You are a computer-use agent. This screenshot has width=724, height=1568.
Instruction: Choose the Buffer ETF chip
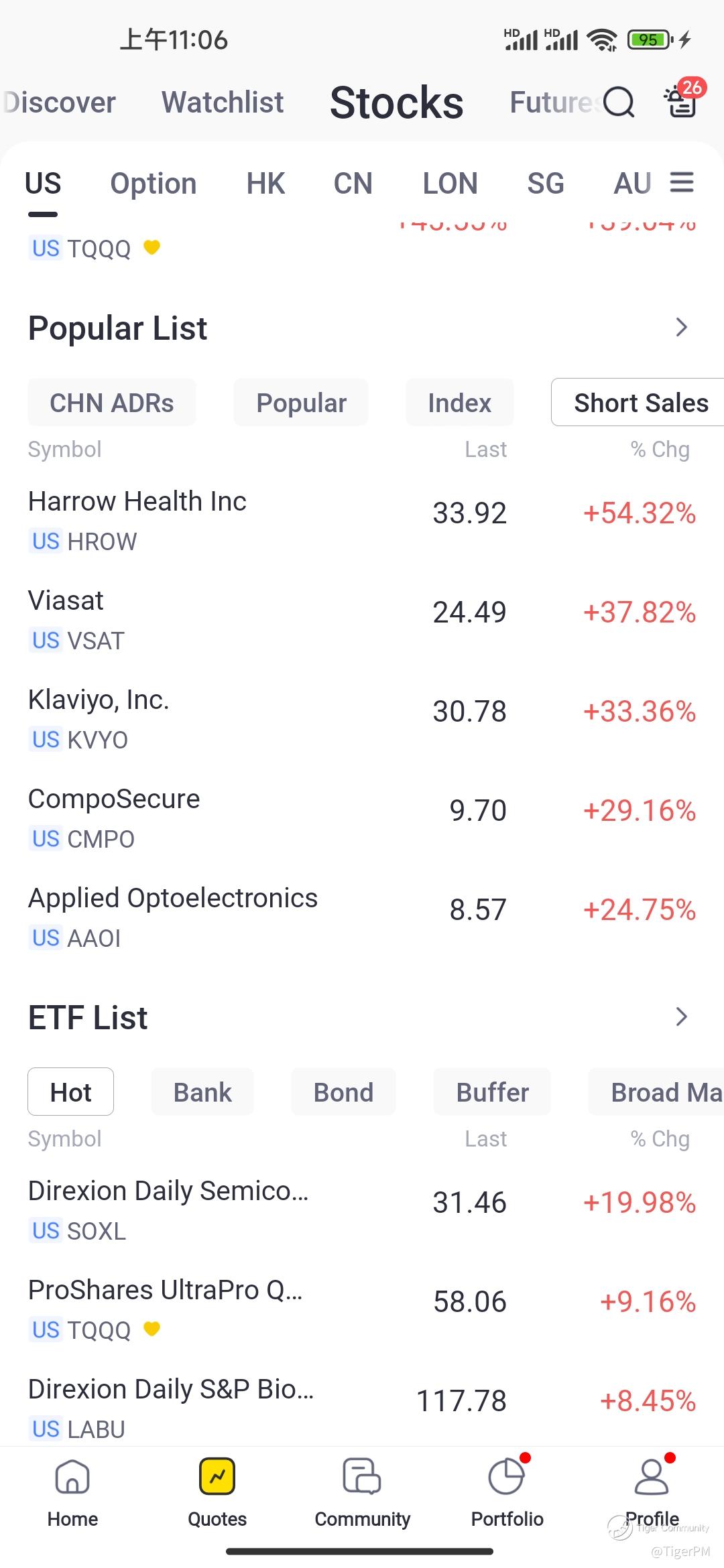coord(492,1092)
